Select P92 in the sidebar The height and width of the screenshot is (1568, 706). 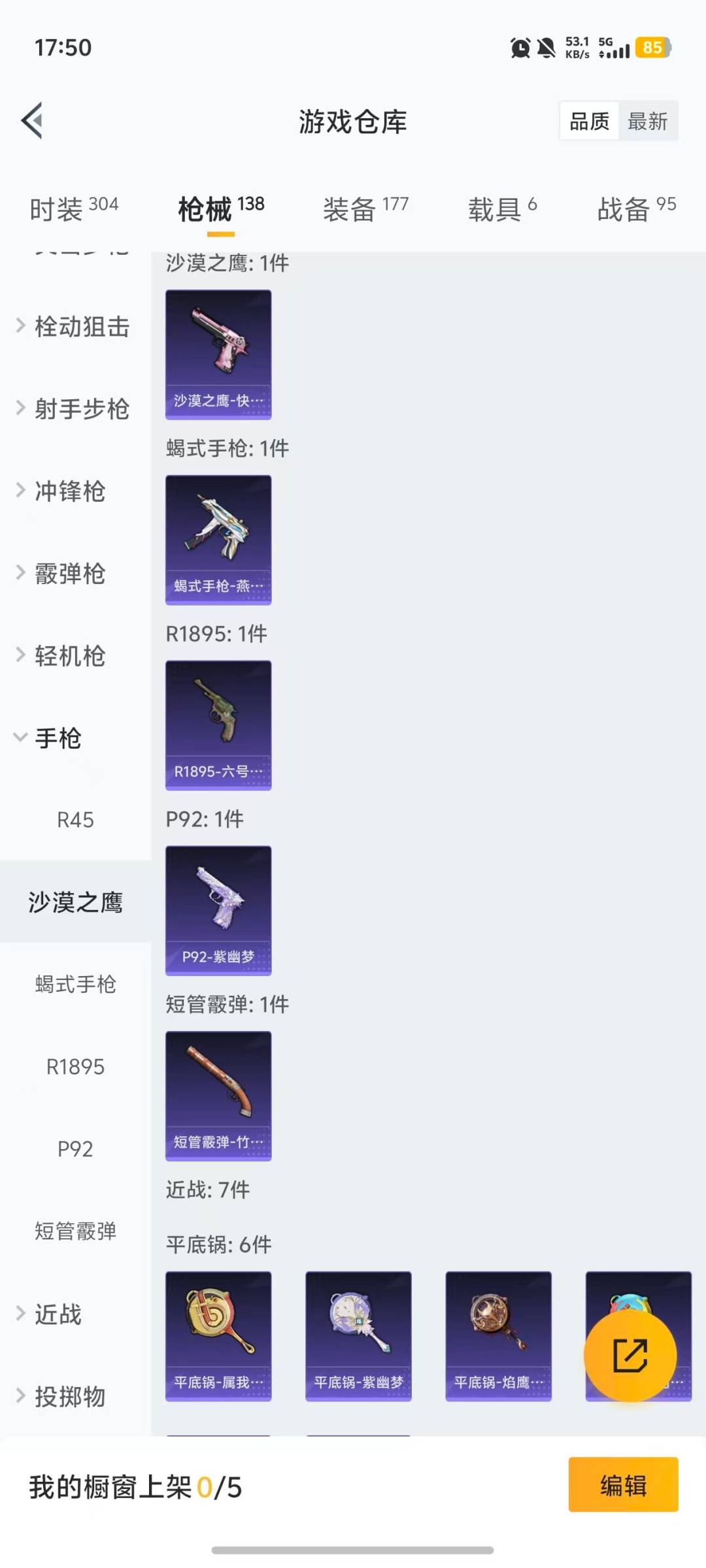(x=74, y=1149)
